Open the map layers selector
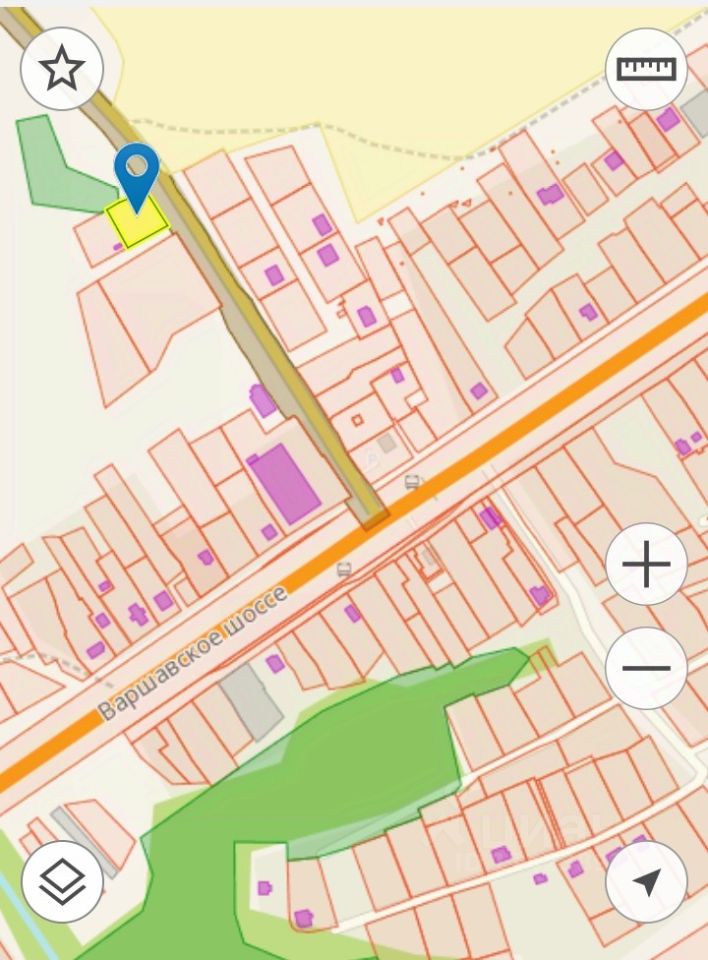 pos(62,881)
